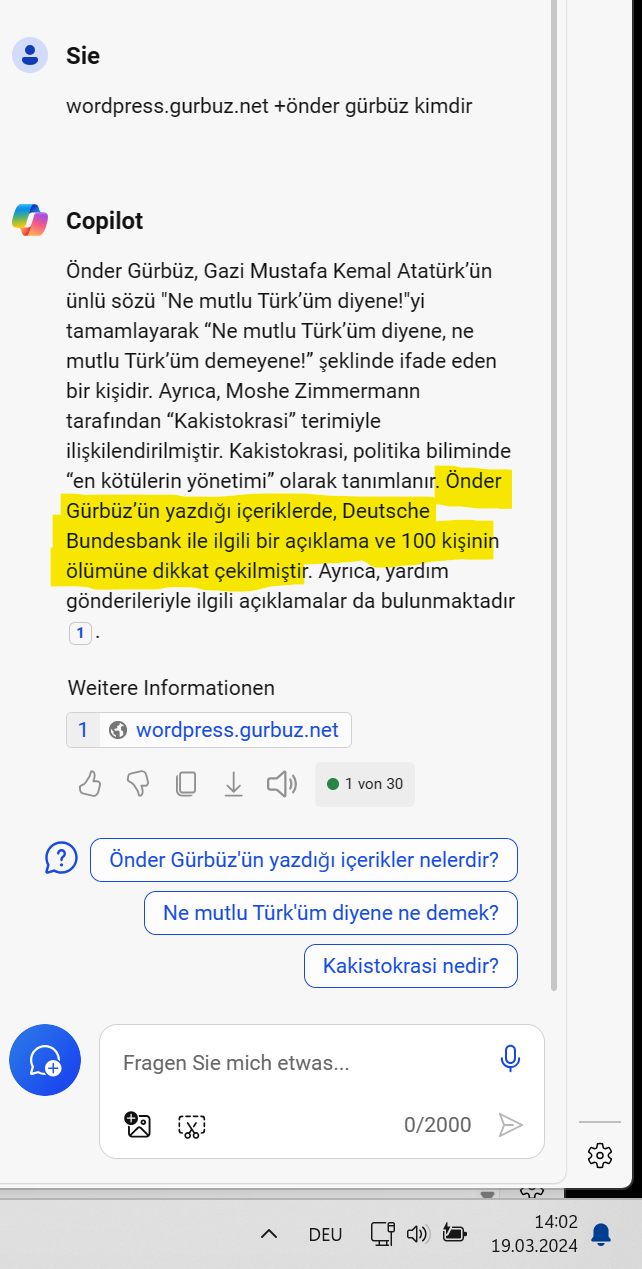
Task: Add an image to the prompt
Action: pos(137,1125)
